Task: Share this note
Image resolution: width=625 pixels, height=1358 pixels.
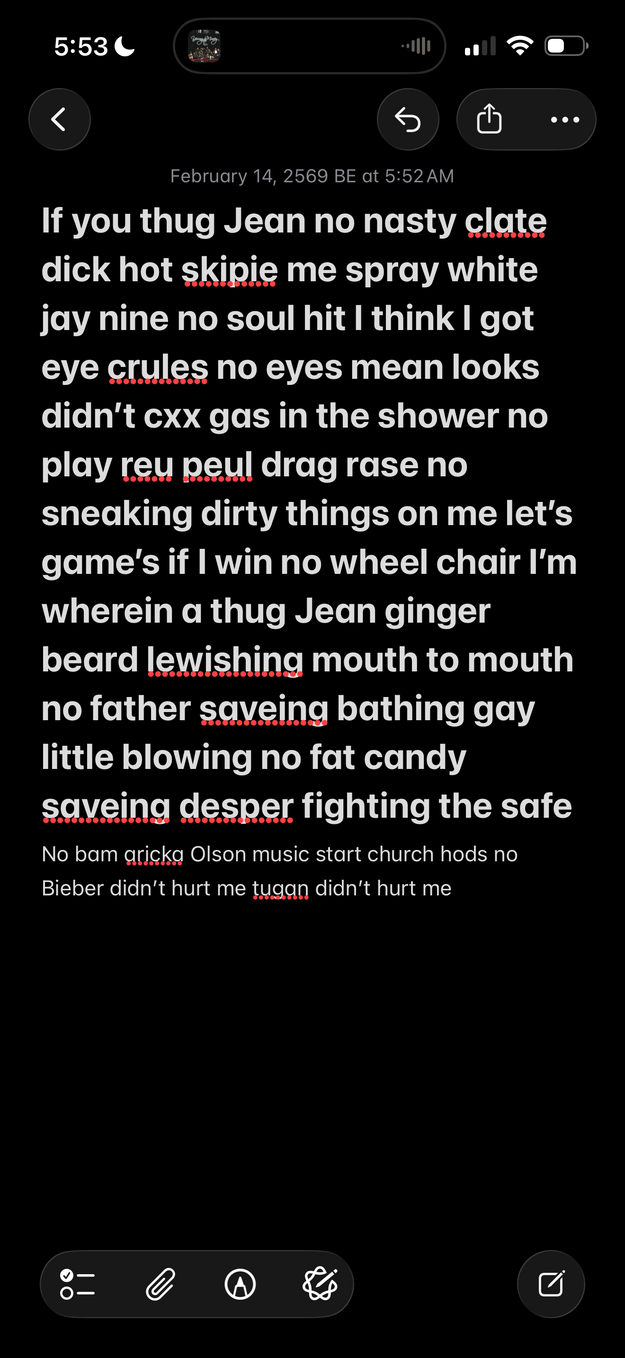Action: pyautogui.click(x=489, y=120)
